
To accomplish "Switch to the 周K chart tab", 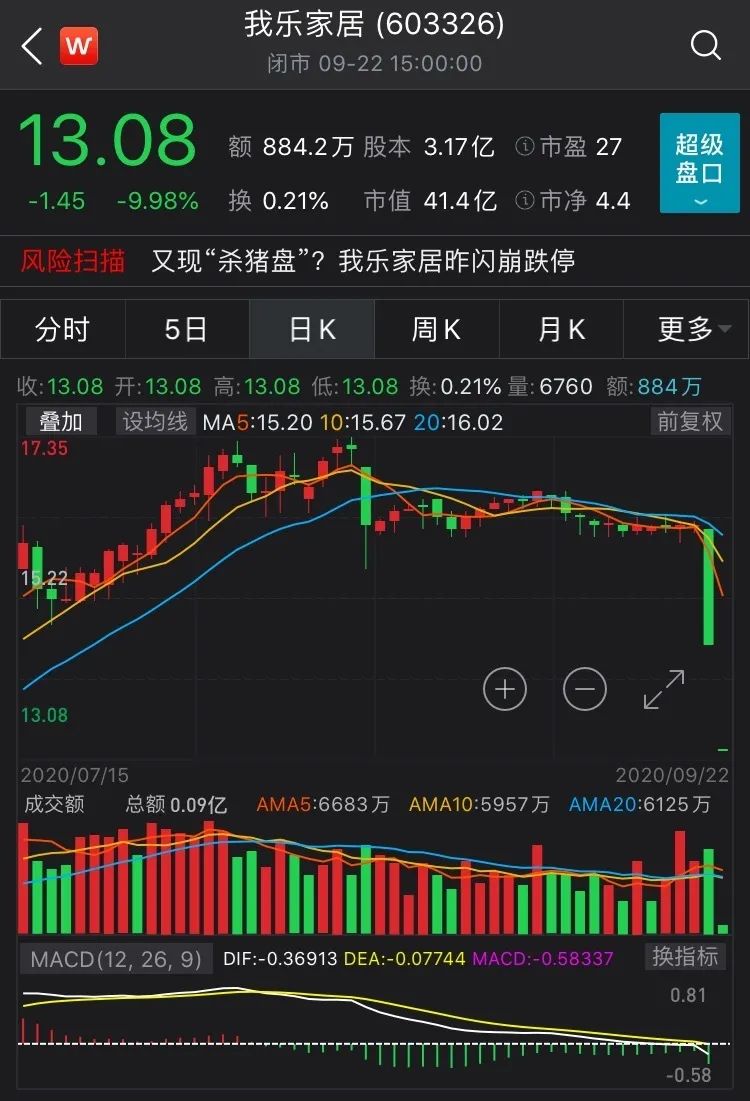I will [x=436, y=329].
